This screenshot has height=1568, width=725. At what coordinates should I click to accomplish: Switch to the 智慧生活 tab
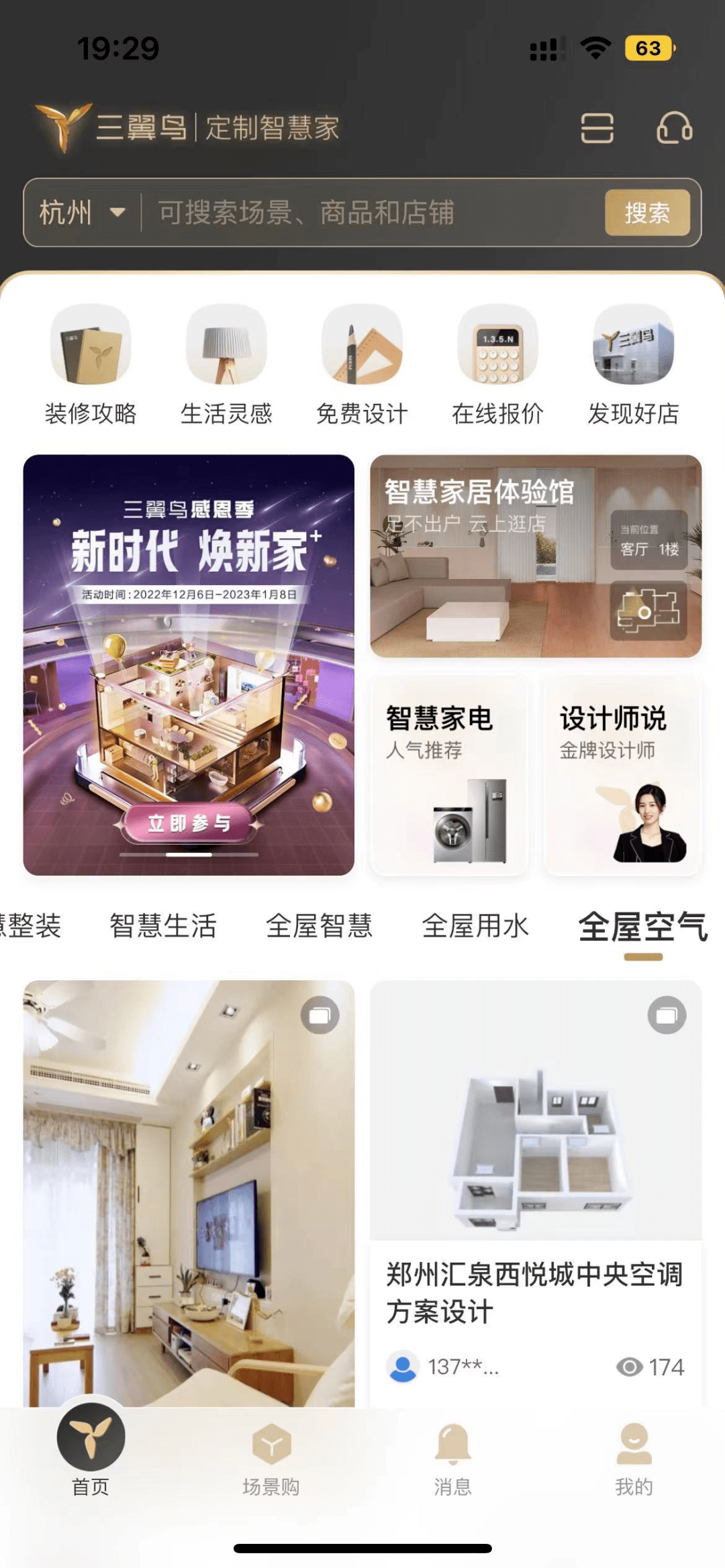(162, 924)
